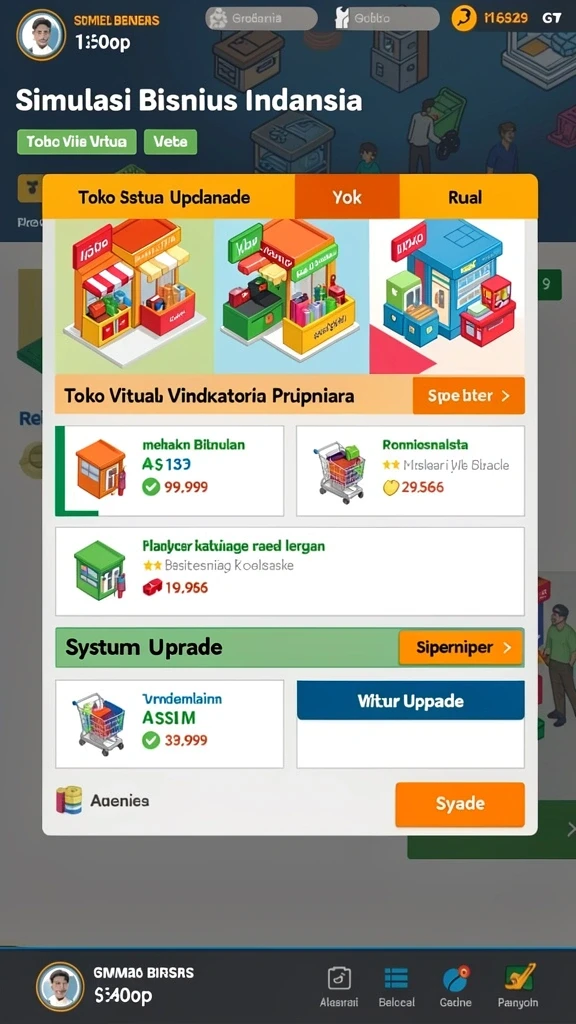Select the green Vete chip
The width and height of the screenshot is (576, 1024).
point(170,142)
